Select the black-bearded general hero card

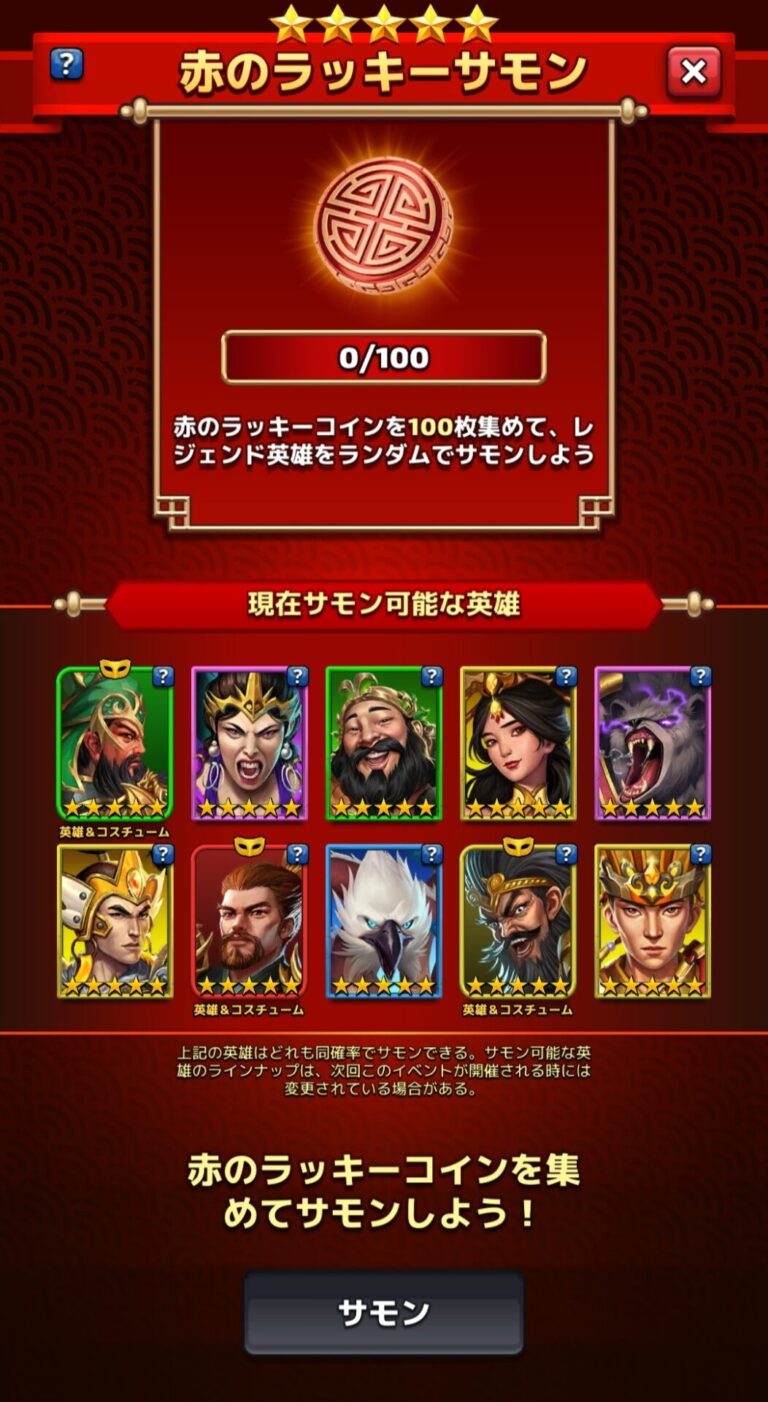pos(518,922)
